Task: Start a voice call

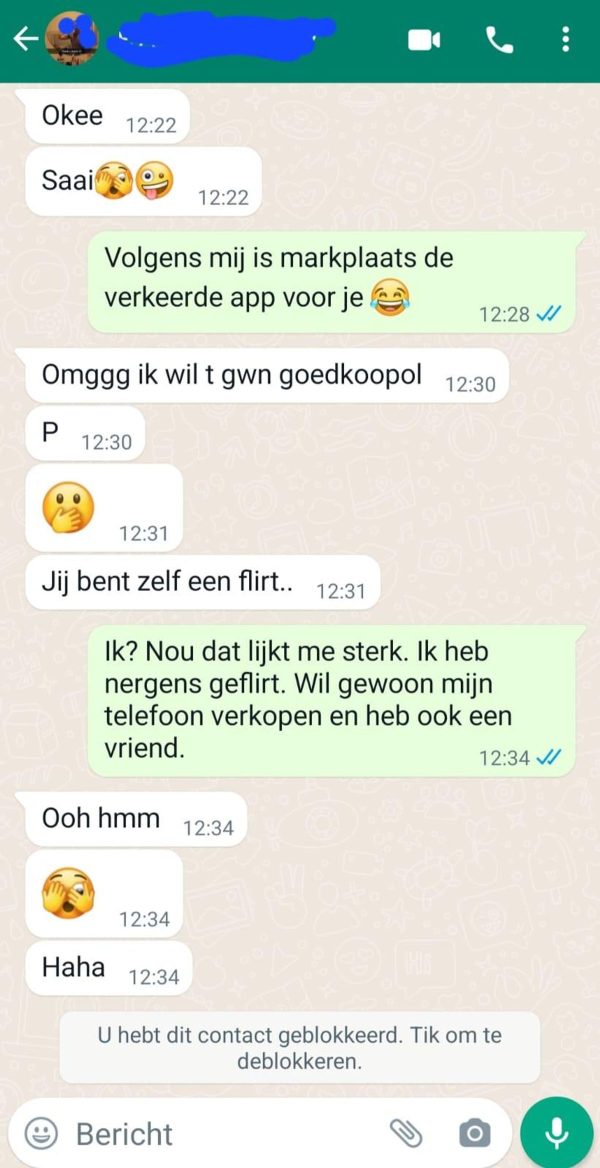Action: (499, 40)
